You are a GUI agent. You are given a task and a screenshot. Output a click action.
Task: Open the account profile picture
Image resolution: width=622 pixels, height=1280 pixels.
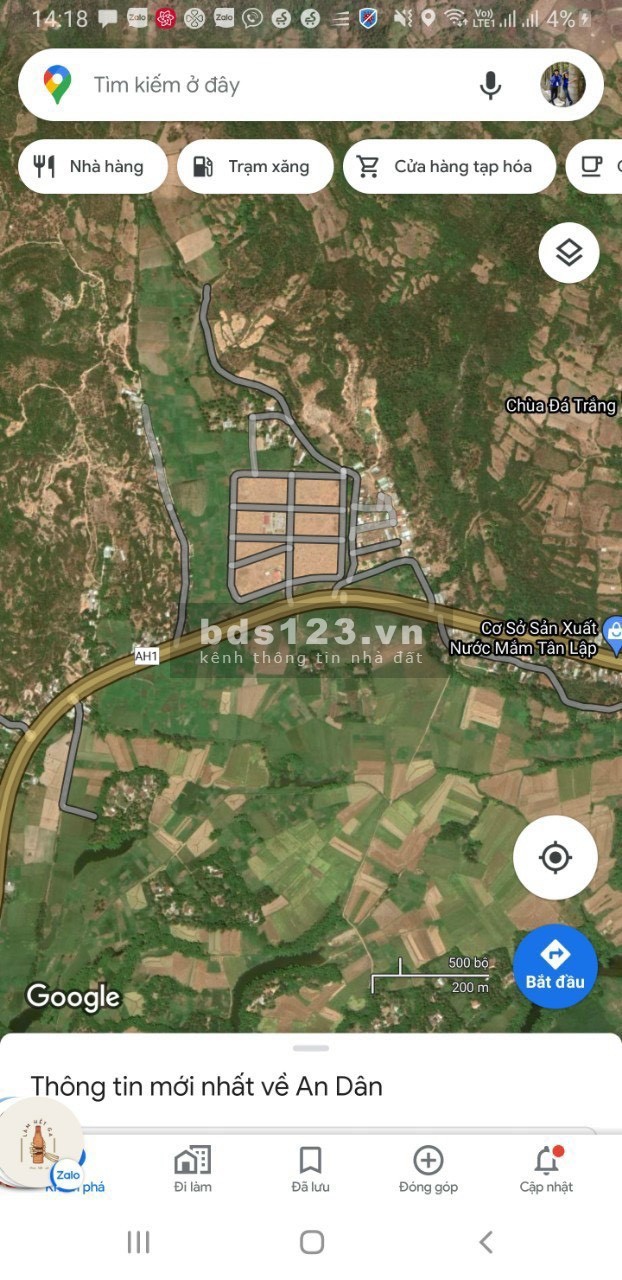pyautogui.click(x=563, y=85)
